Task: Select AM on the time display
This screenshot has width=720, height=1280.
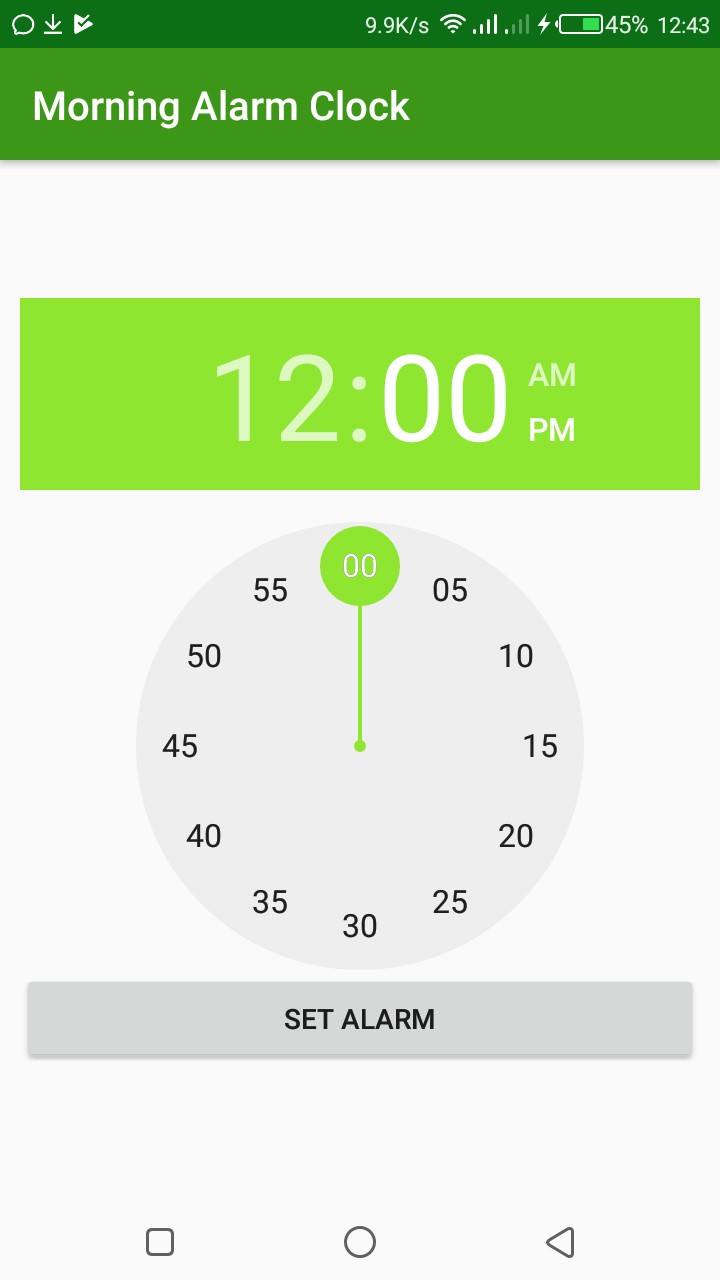Action: (553, 374)
